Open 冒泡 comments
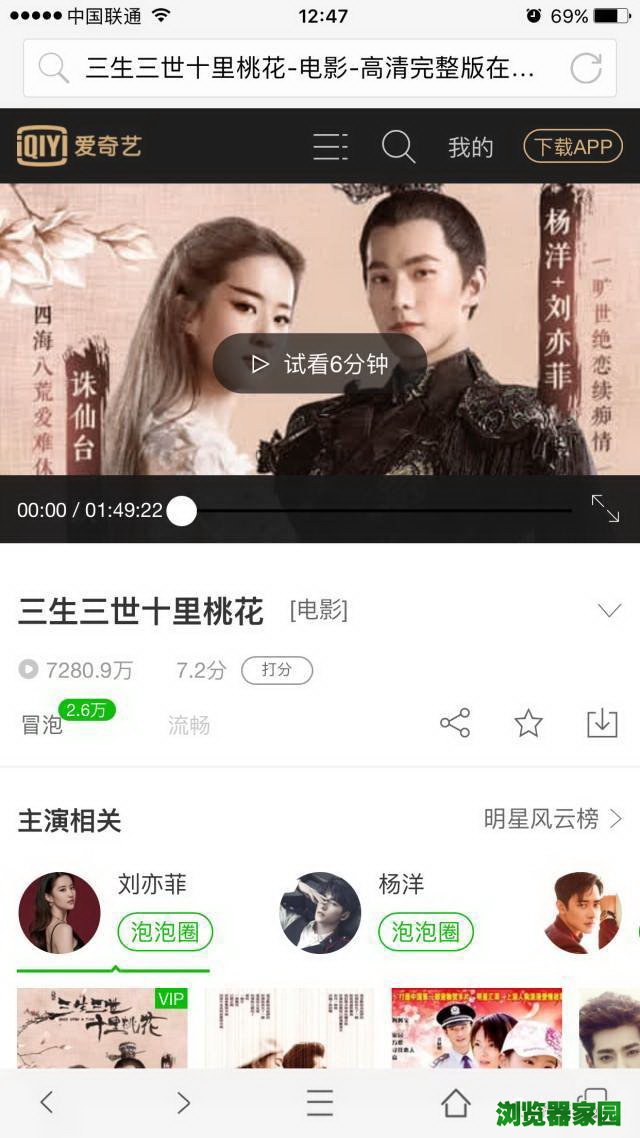 [42, 724]
